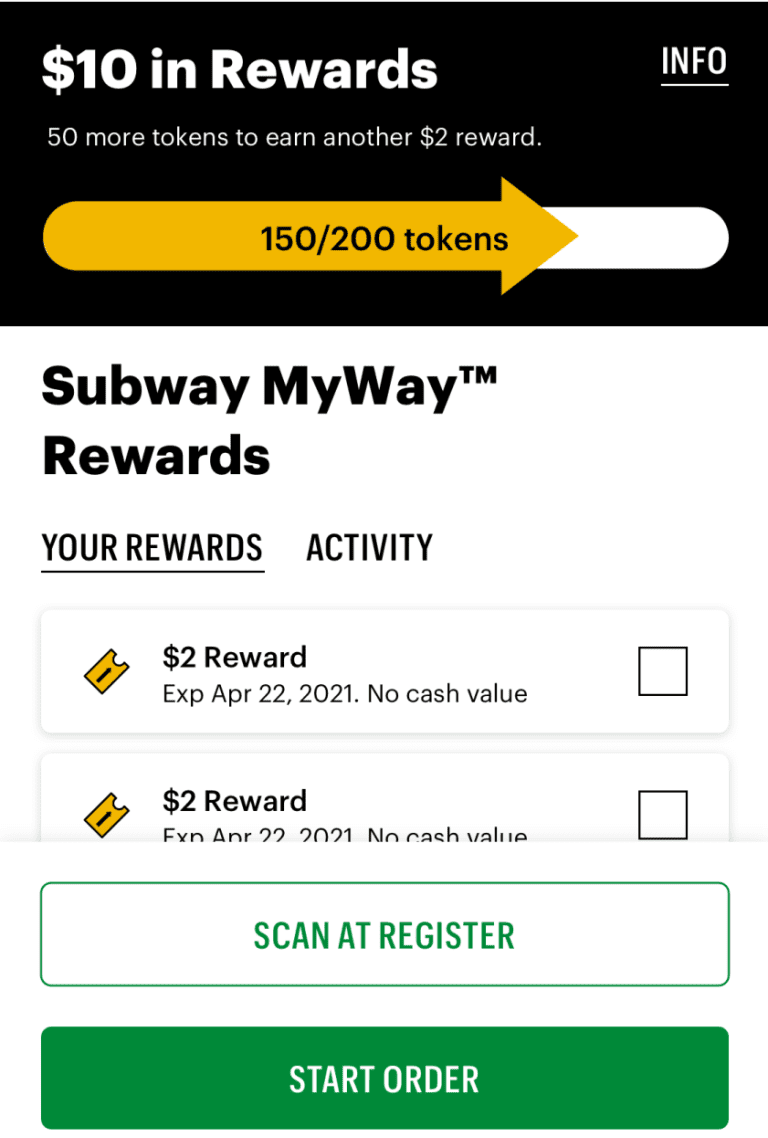Click the yellow ticket icon on first $2 Reward
This screenshot has width=768, height=1138.
107,672
